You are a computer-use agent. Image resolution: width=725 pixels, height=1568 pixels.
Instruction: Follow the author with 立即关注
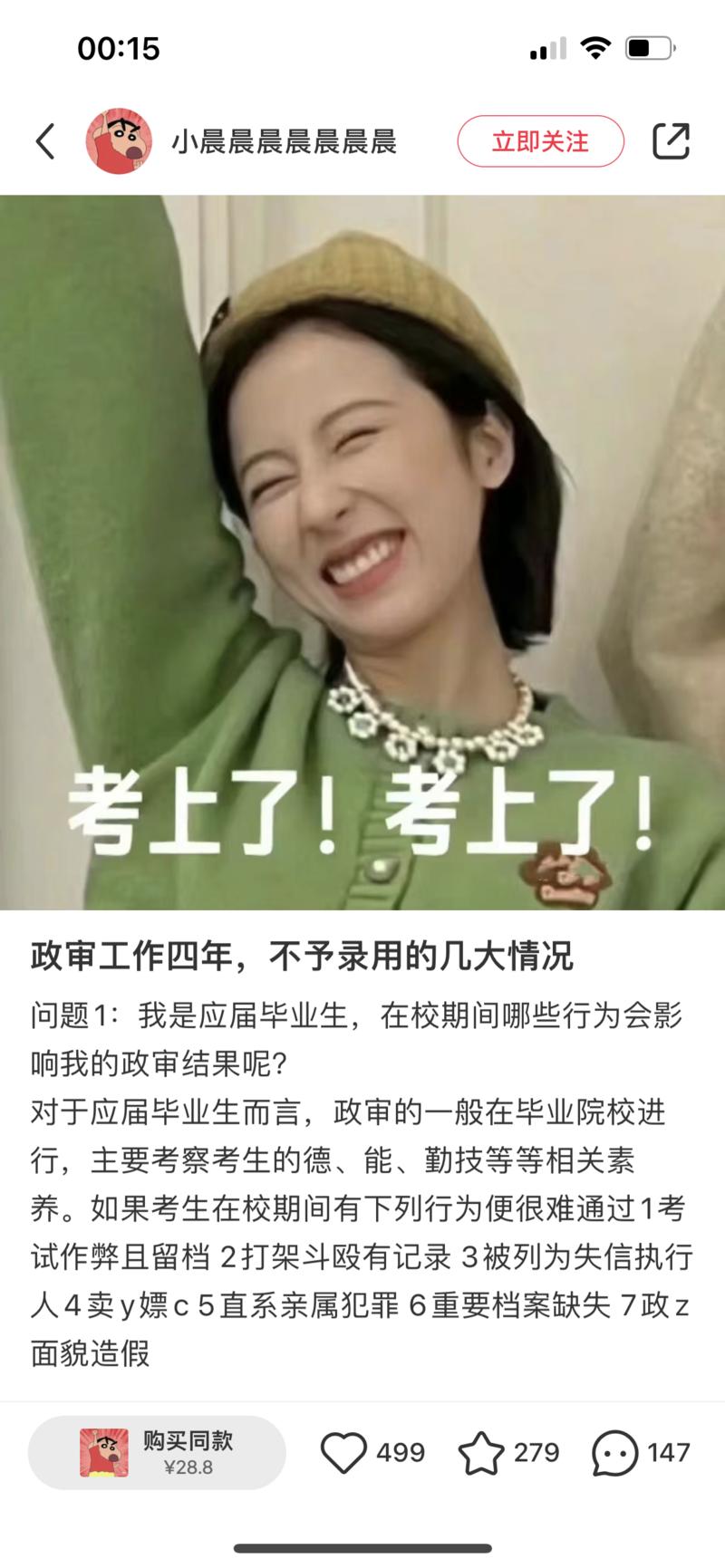(540, 141)
